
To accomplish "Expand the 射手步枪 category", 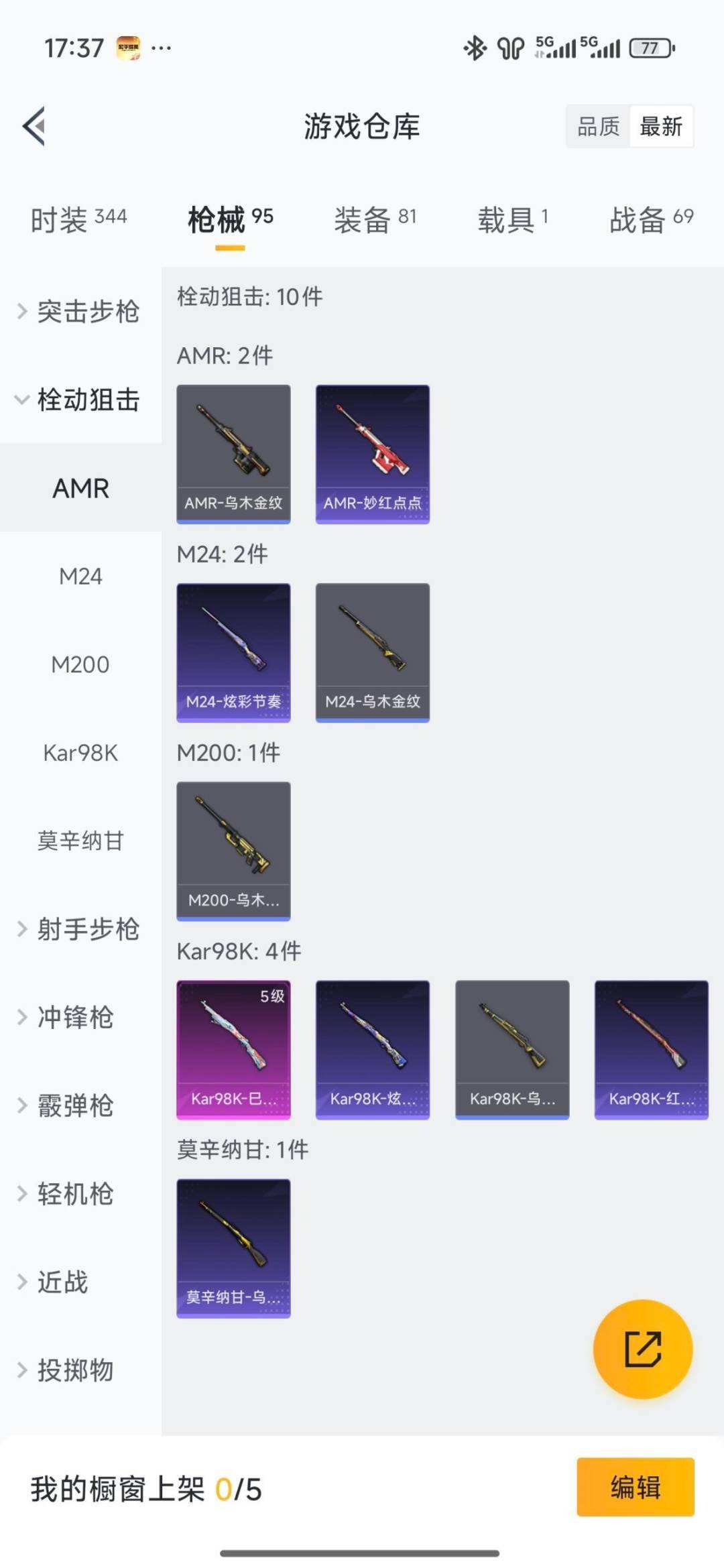I will (80, 929).
